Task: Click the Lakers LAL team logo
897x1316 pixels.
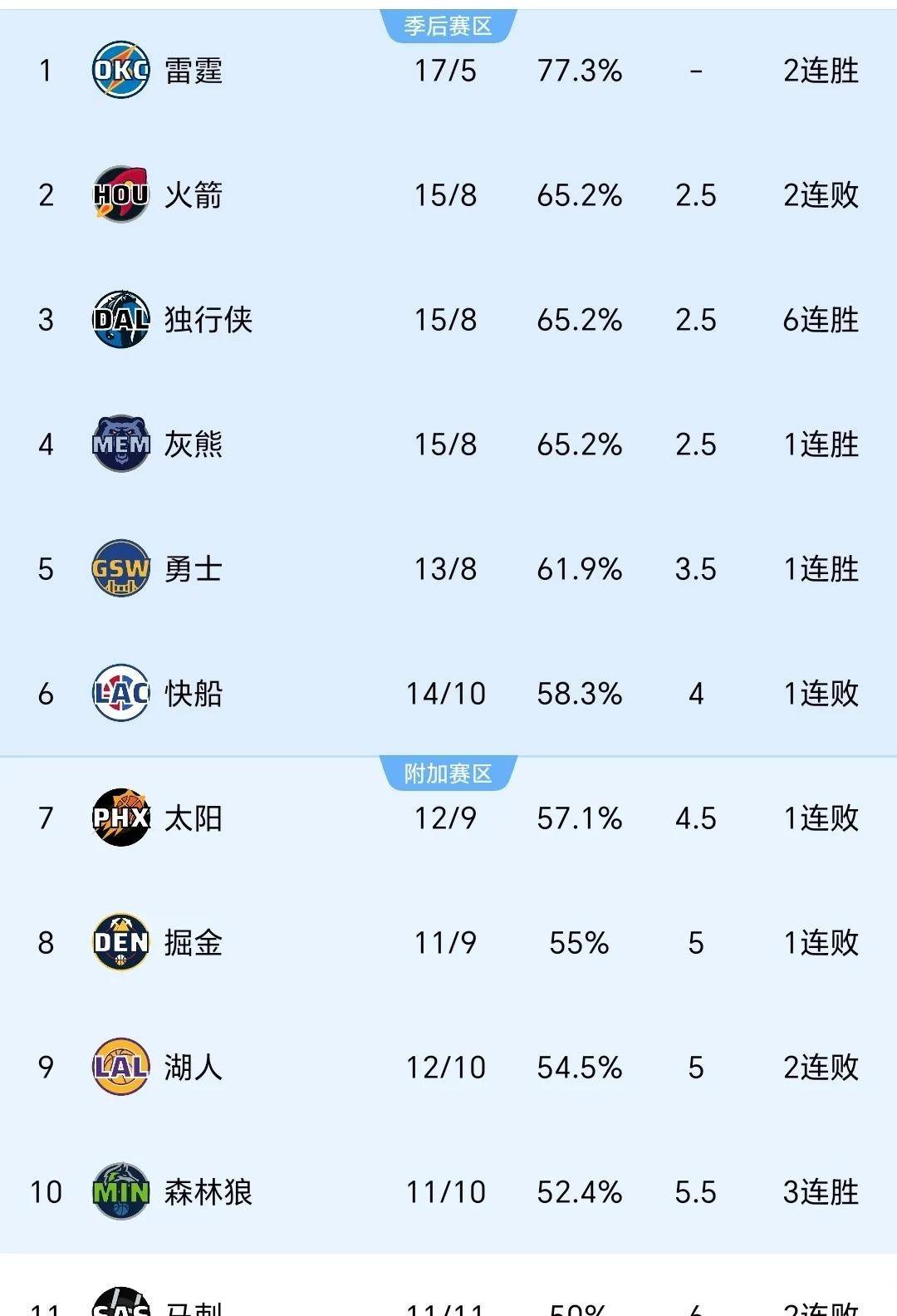Action: point(121,1068)
